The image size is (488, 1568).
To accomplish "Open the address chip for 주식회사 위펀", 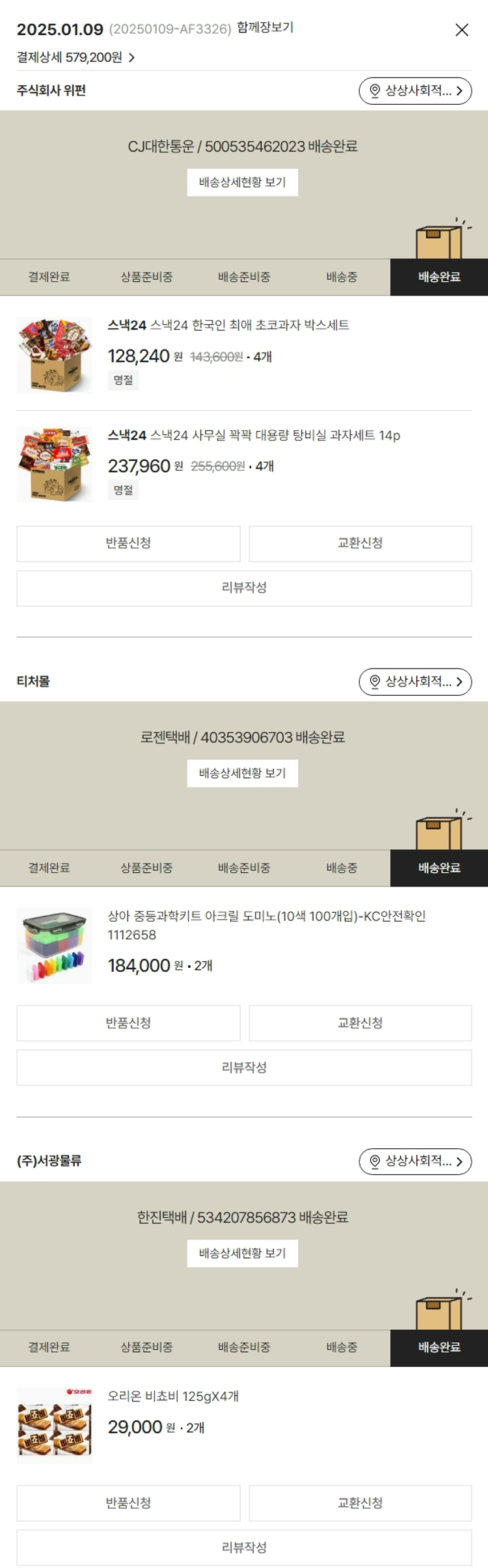I will (414, 90).
